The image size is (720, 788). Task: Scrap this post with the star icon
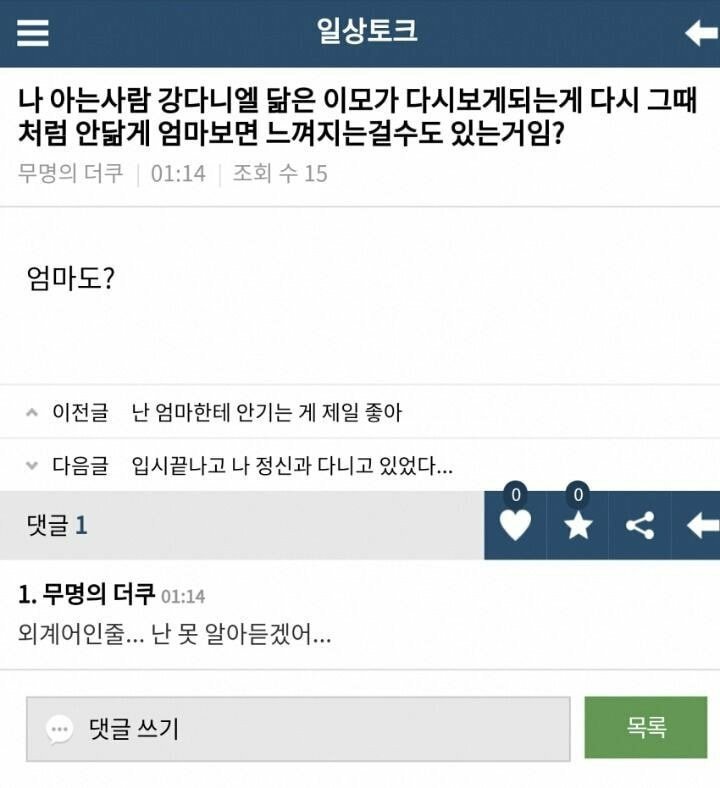578,525
